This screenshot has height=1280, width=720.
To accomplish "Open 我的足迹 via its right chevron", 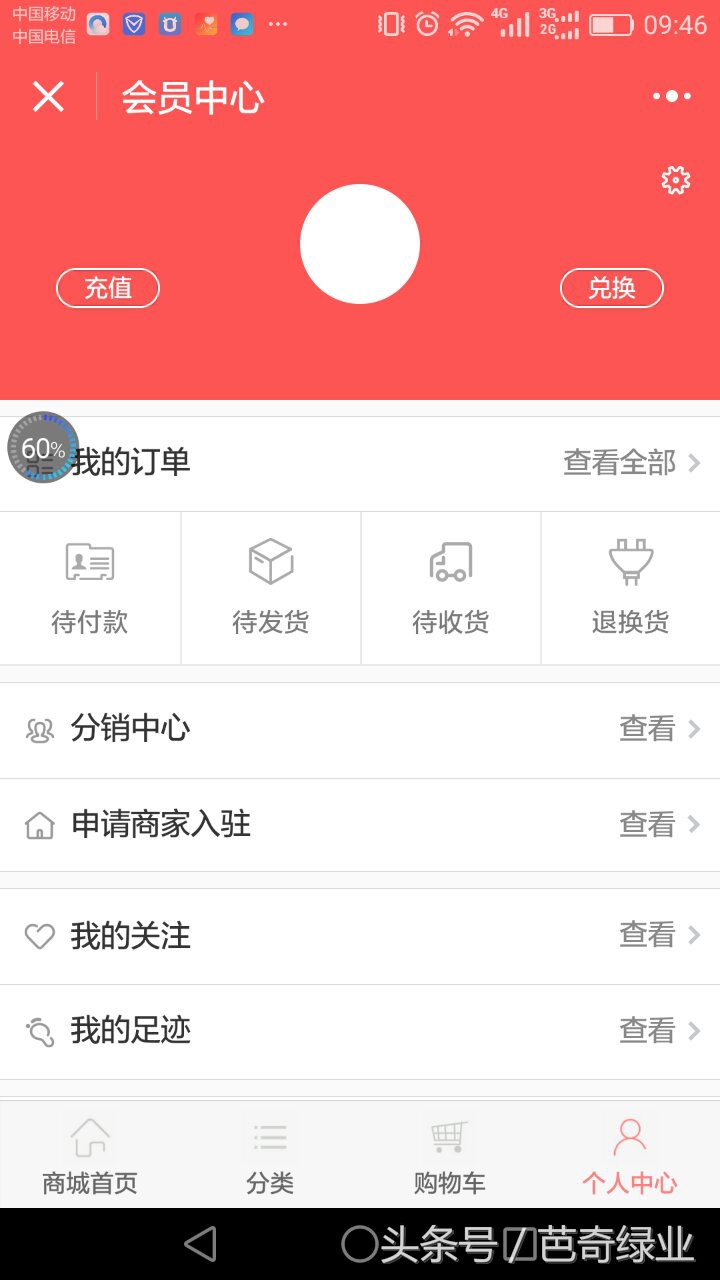I will tap(695, 1030).
